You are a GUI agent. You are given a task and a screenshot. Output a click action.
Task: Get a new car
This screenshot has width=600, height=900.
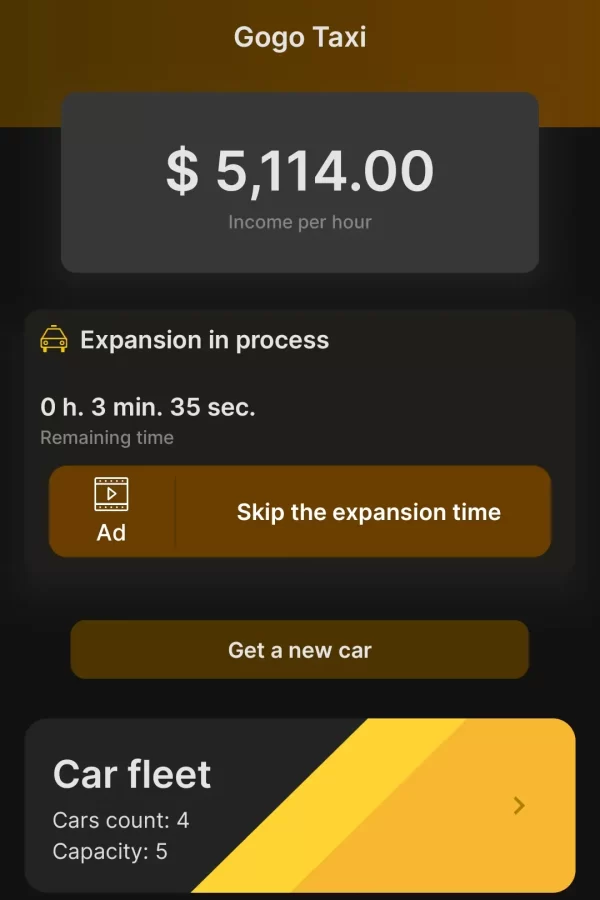coord(300,650)
